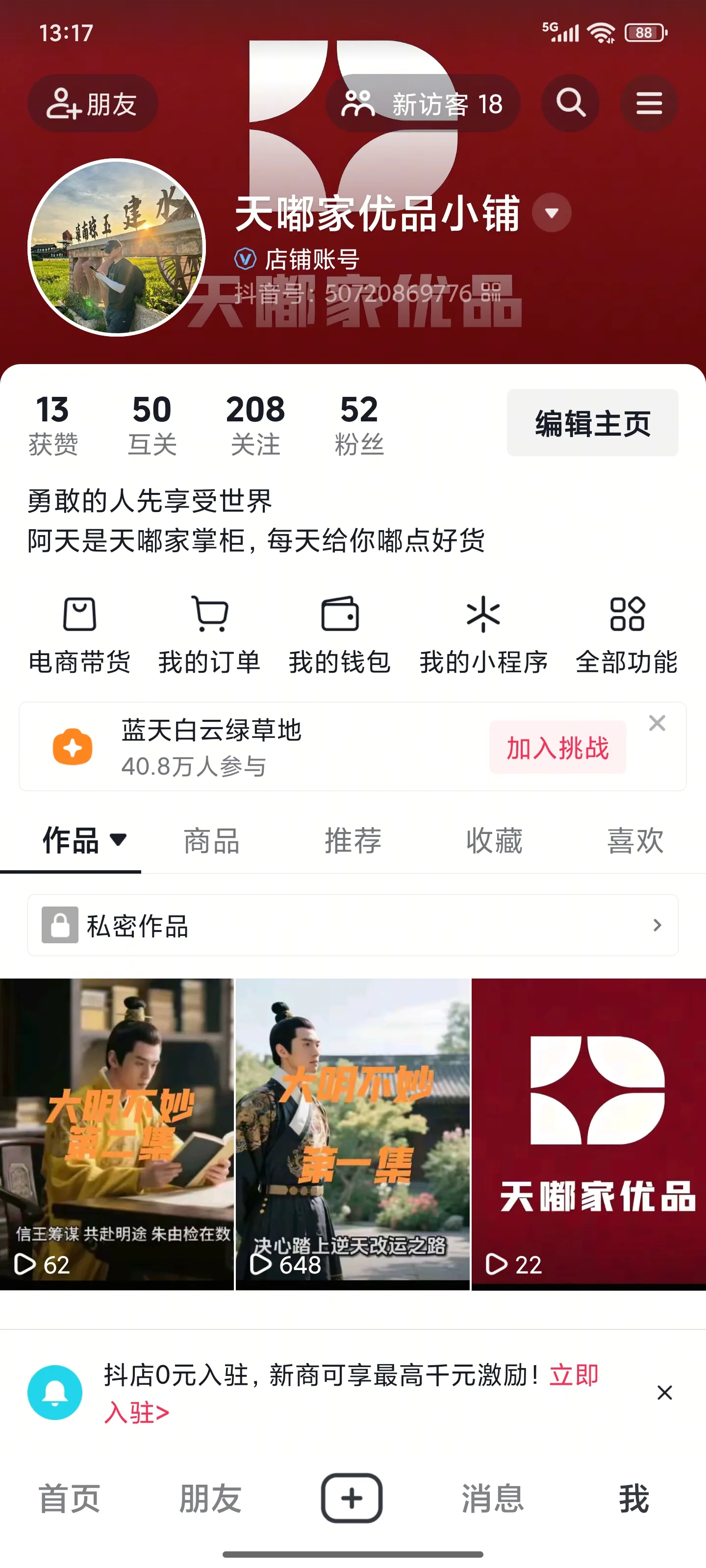This screenshot has height=1568, width=706.
Task: Go to the 消息 tab
Action: pyautogui.click(x=493, y=1498)
